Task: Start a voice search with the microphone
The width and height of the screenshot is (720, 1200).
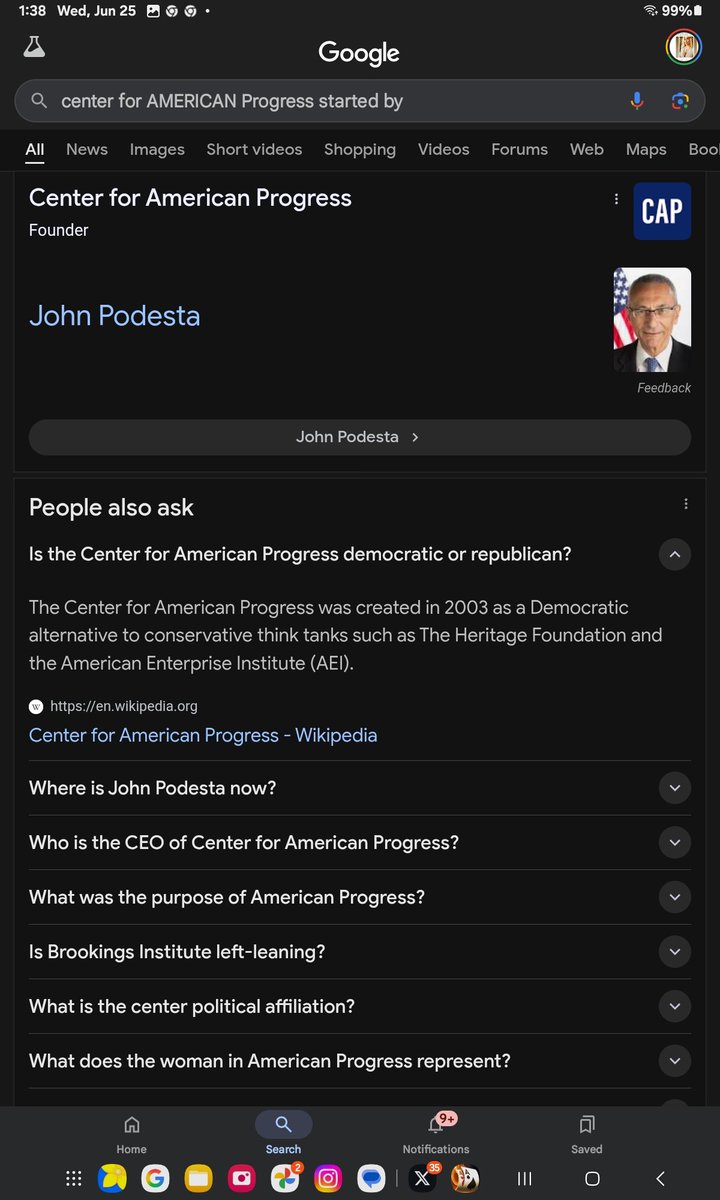Action: pos(637,101)
